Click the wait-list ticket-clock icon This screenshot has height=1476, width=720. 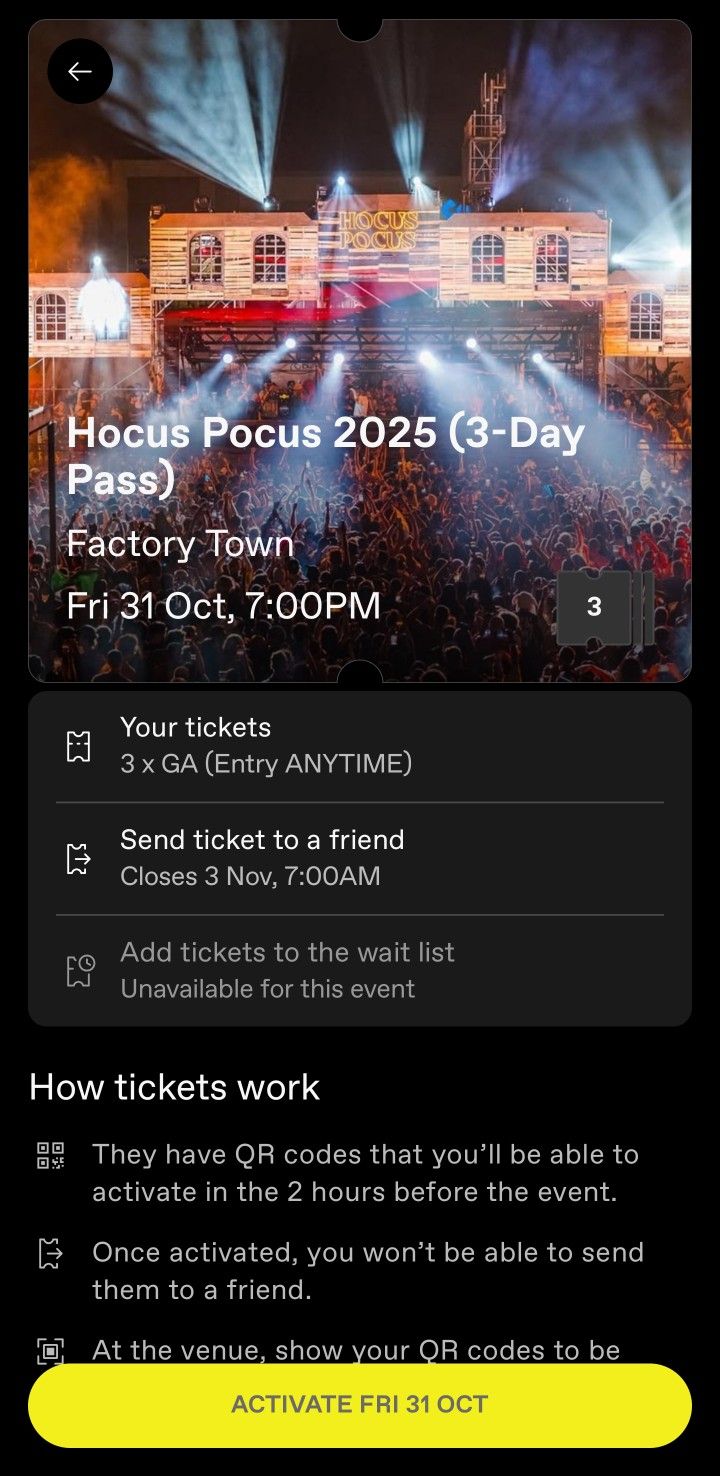(79, 969)
